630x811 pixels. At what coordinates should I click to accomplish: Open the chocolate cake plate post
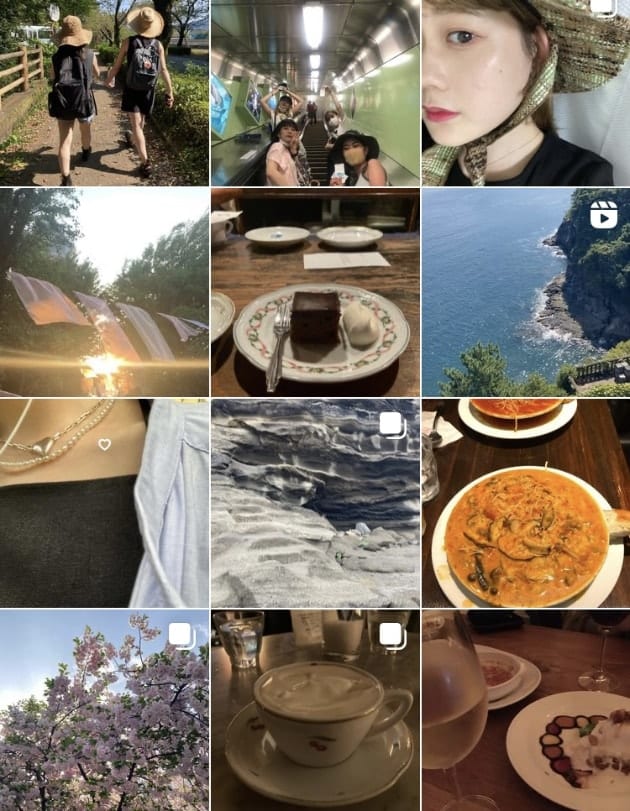click(315, 292)
